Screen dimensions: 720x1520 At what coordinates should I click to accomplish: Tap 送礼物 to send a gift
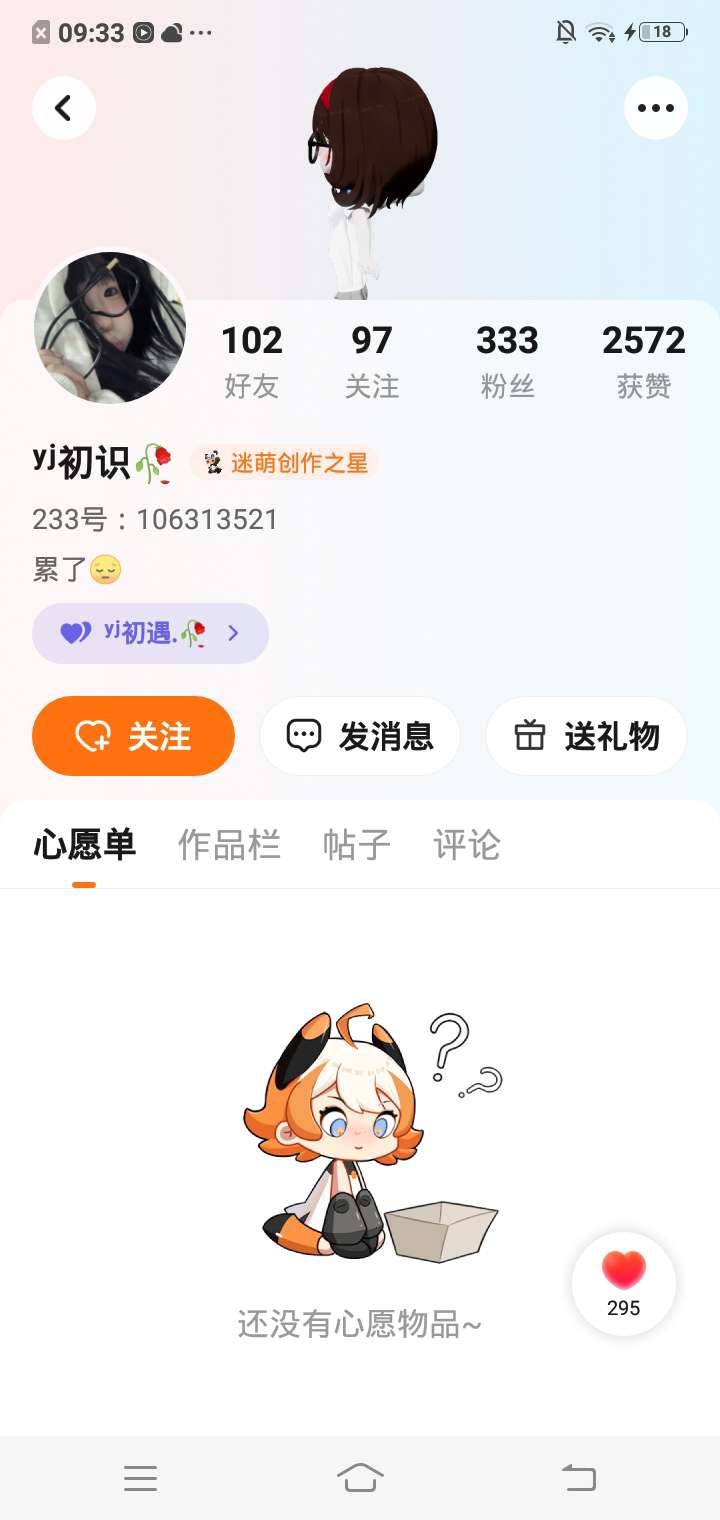pyautogui.click(x=586, y=736)
